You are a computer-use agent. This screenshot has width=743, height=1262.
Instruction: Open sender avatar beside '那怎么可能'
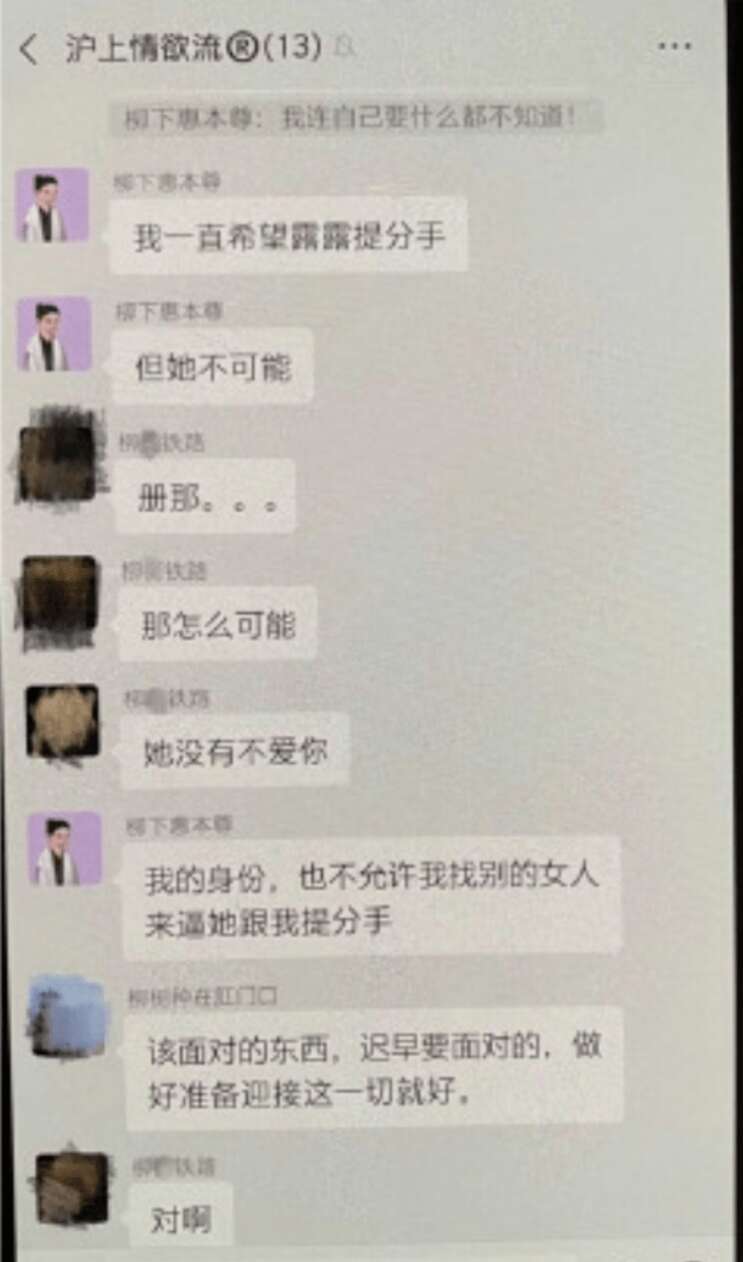(60, 593)
